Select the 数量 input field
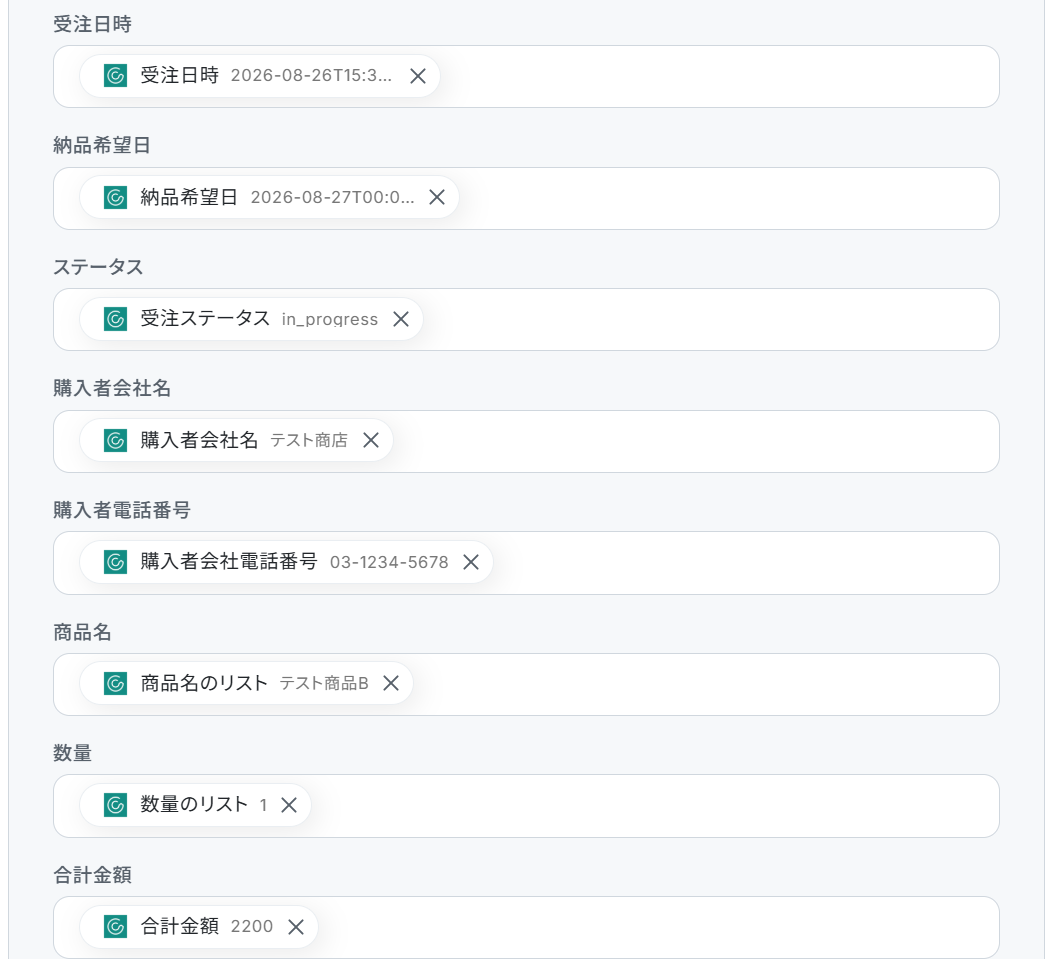The image size is (1053, 959). pos(526,806)
